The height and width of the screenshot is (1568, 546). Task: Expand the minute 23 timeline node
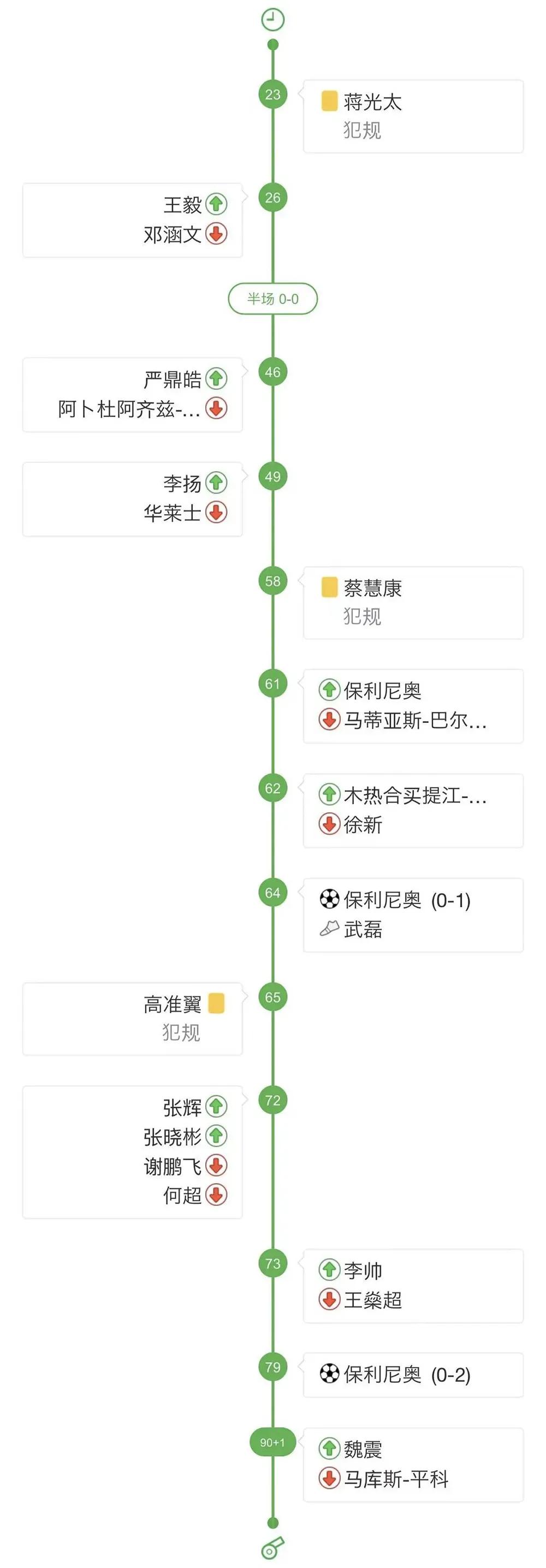(x=272, y=94)
